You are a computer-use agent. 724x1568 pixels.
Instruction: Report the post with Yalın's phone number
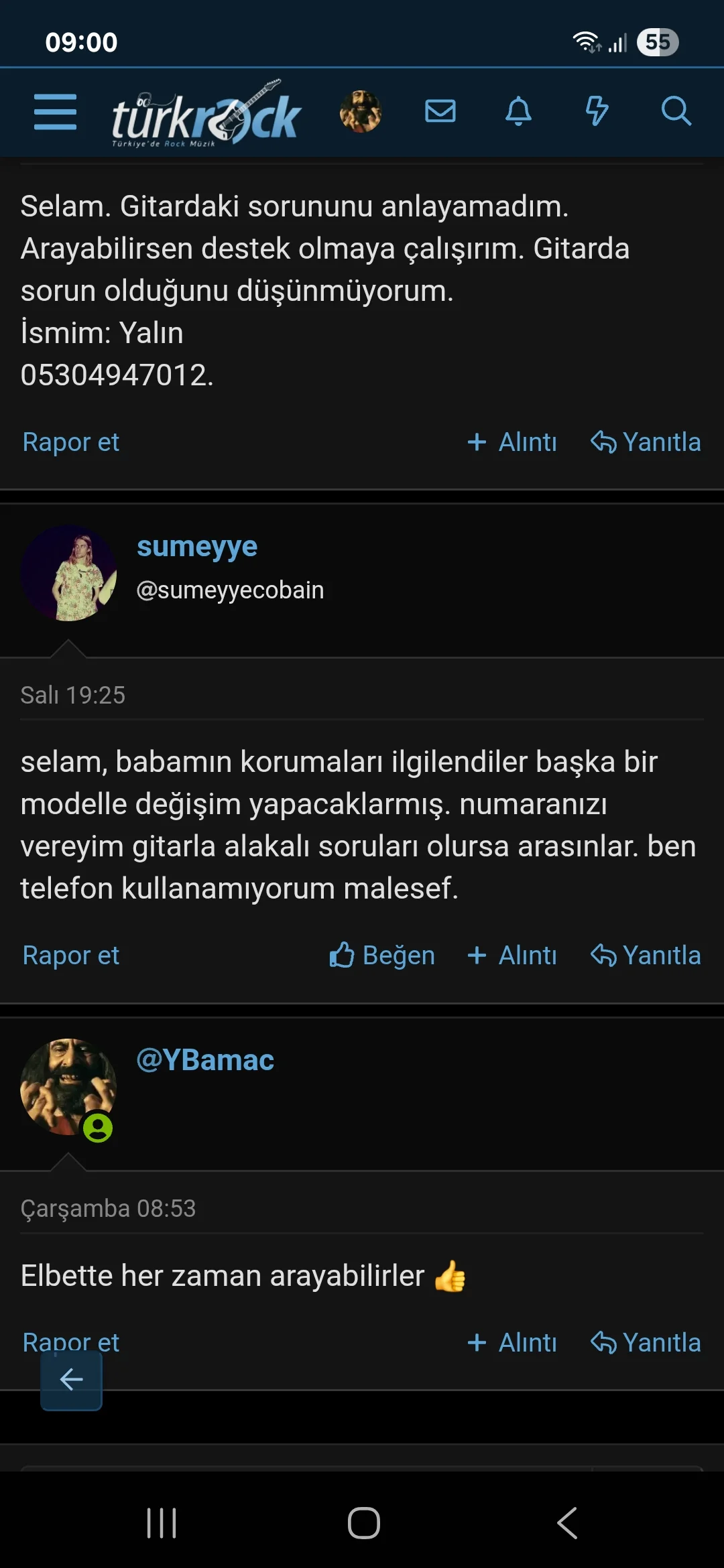[71, 442]
